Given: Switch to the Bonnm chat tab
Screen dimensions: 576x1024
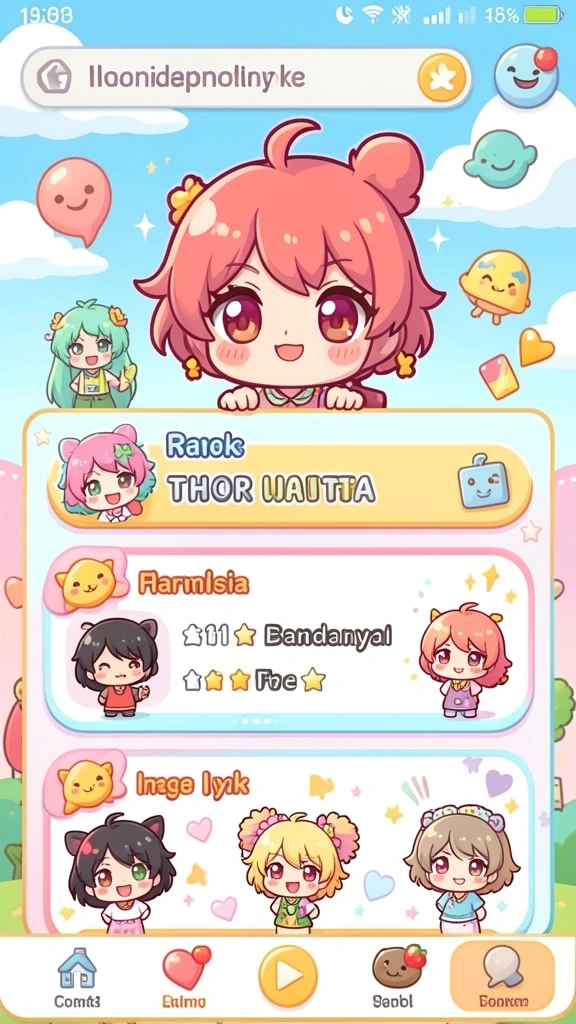Looking at the screenshot, I should click(x=503, y=976).
